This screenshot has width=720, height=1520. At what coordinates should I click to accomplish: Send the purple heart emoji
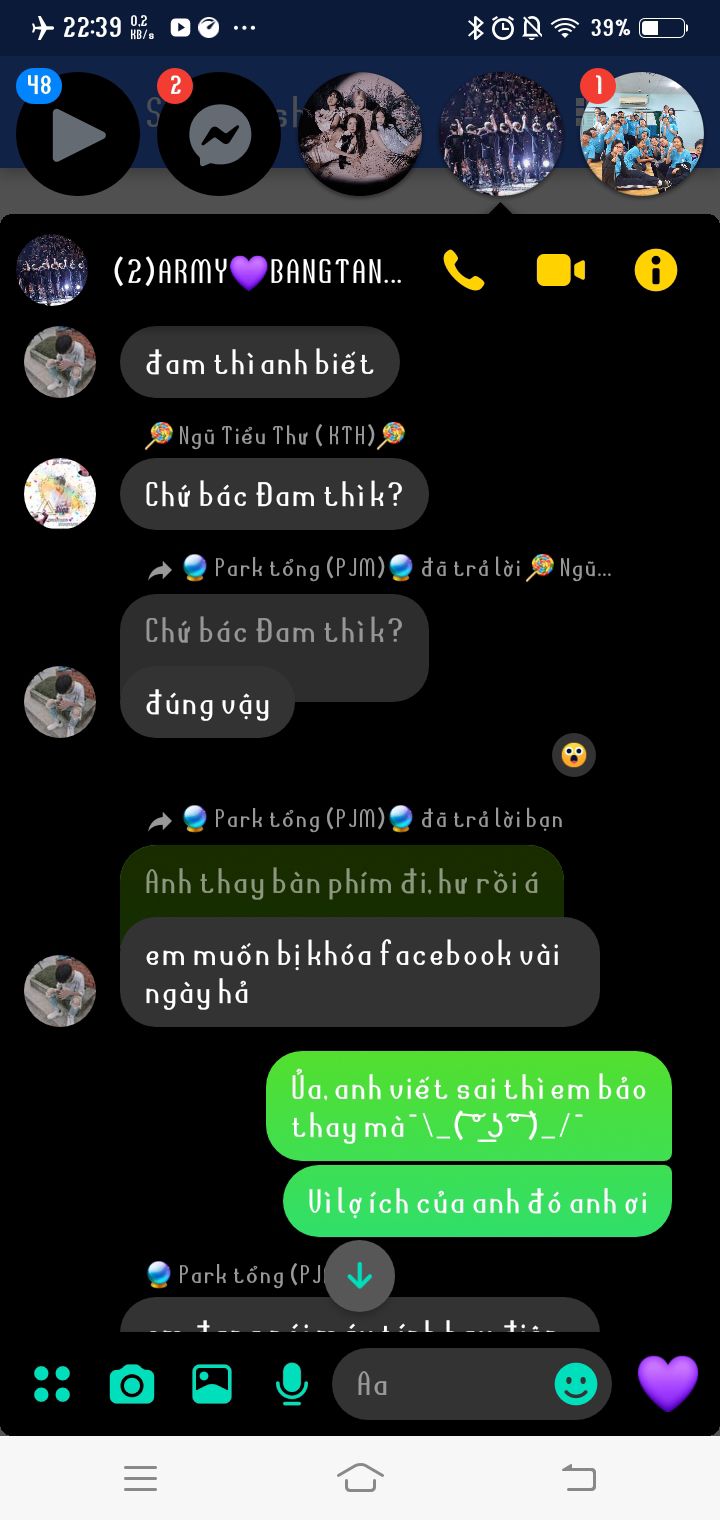tap(667, 1383)
